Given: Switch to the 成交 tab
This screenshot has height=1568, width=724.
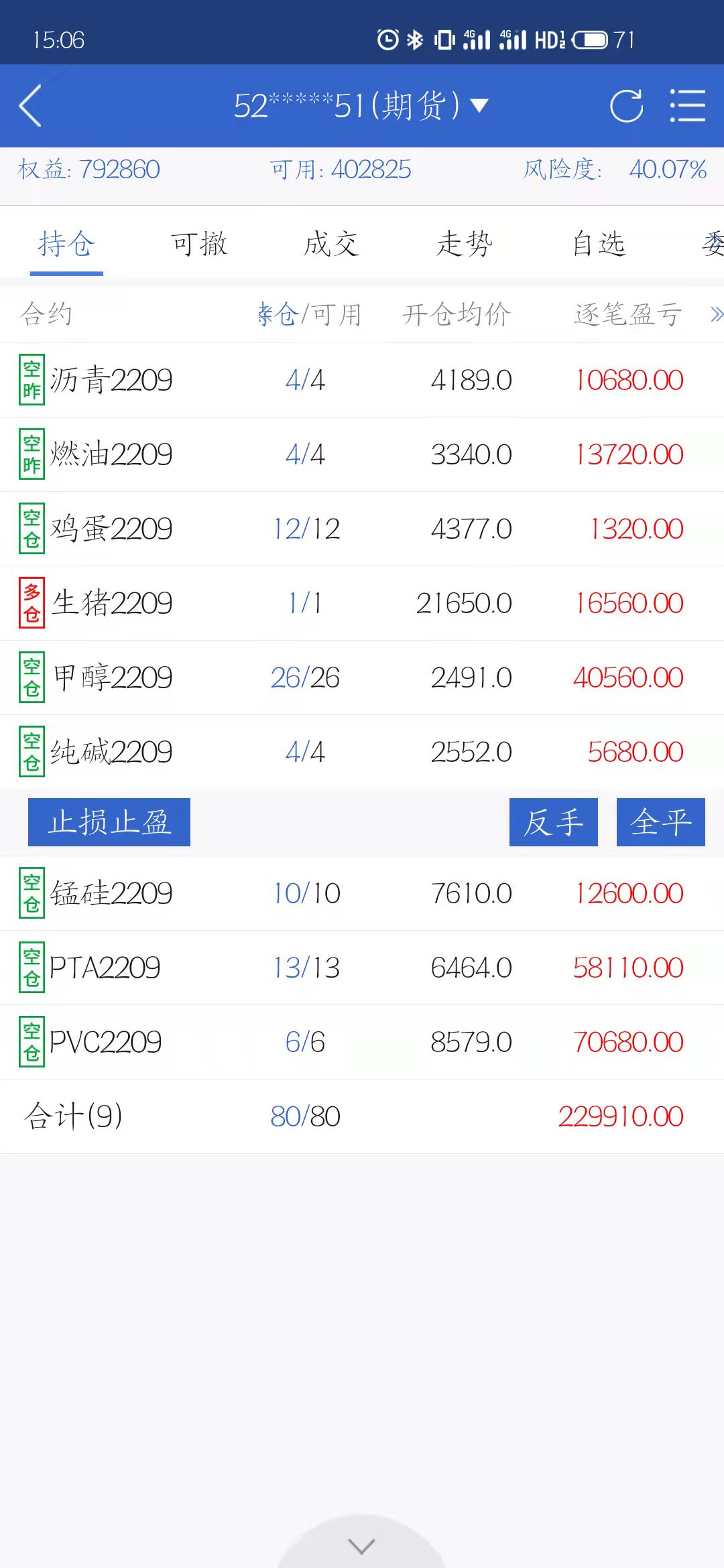Looking at the screenshot, I should click(x=331, y=244).
